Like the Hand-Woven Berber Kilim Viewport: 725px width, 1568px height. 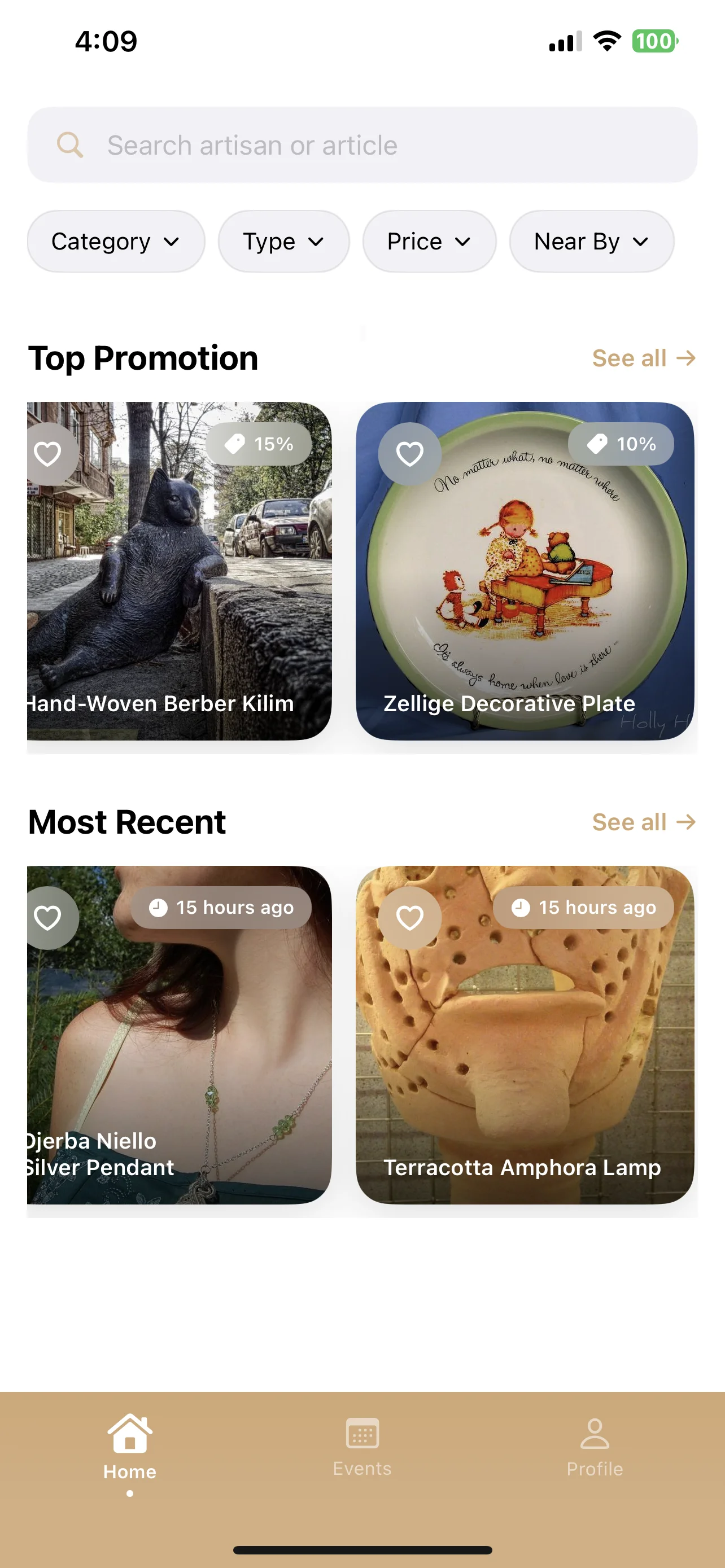pos(48,453)
